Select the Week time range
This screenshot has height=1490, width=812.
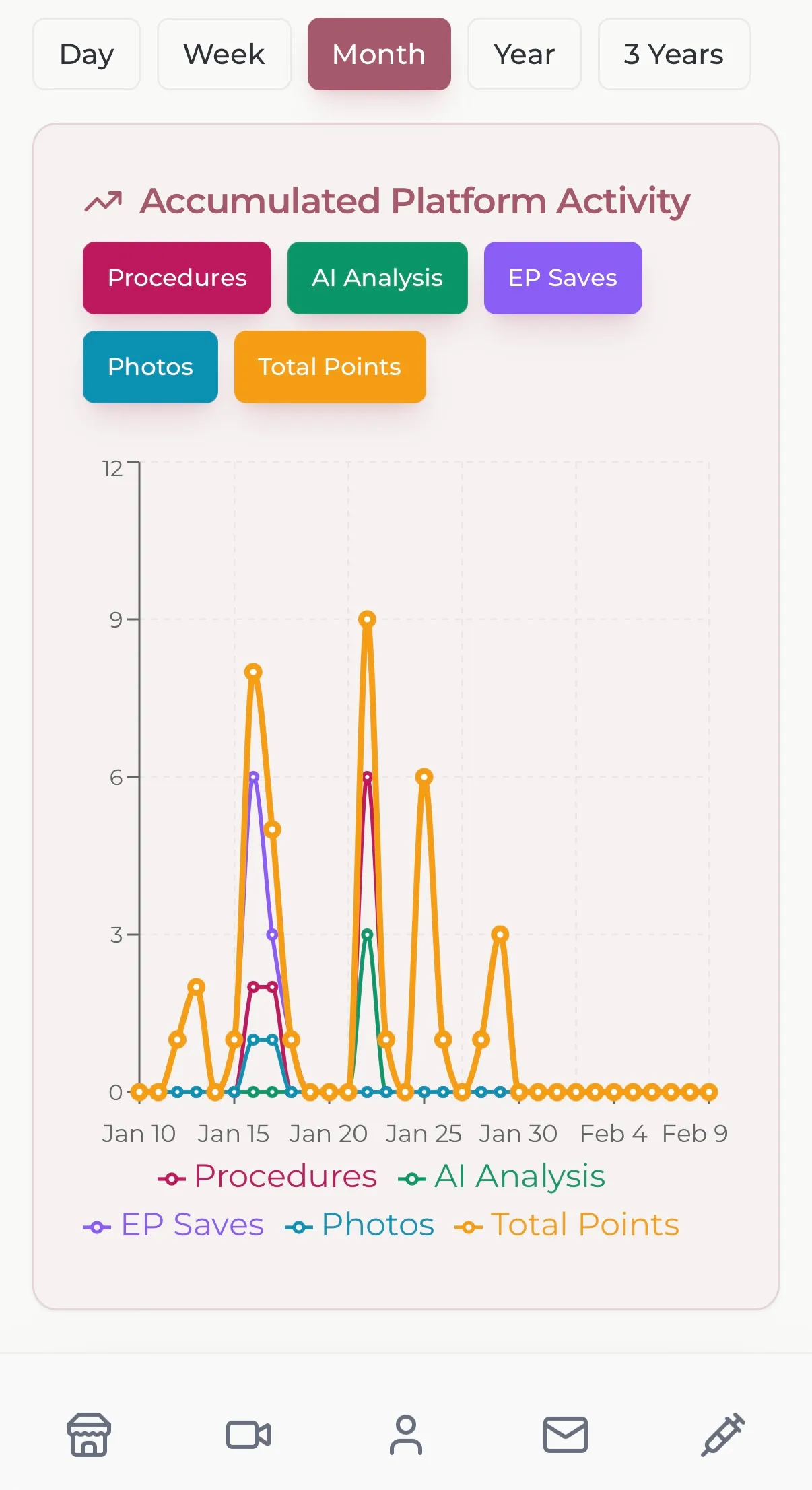pyautogui.click(x=224, y=54)
